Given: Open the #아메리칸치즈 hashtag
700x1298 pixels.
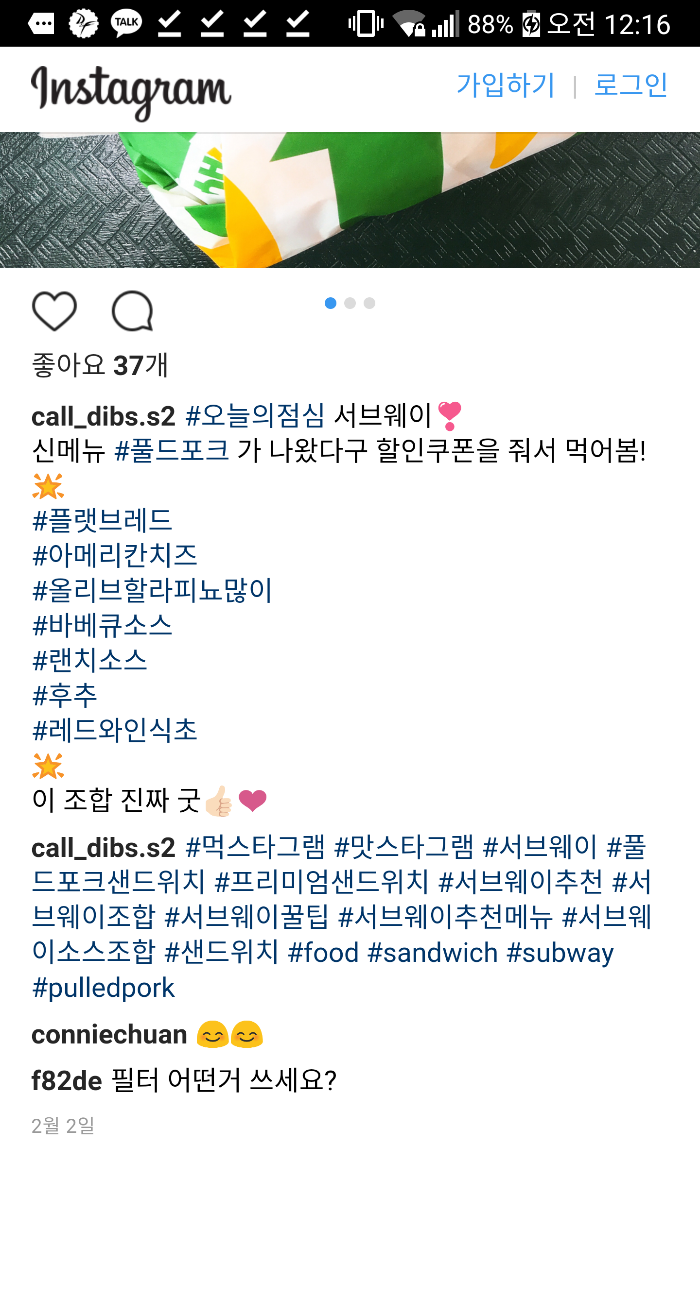Looking at the screenshot, I should coord(114,556).
